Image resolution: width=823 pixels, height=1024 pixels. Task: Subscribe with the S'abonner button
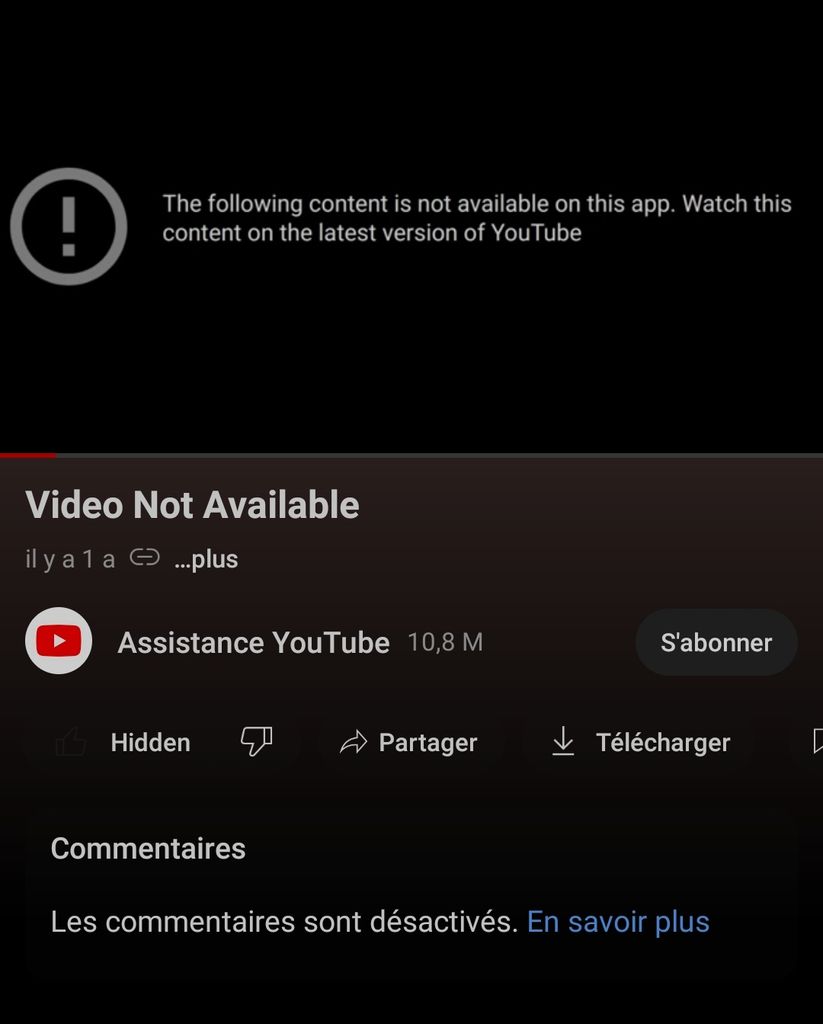pos(716,642)
